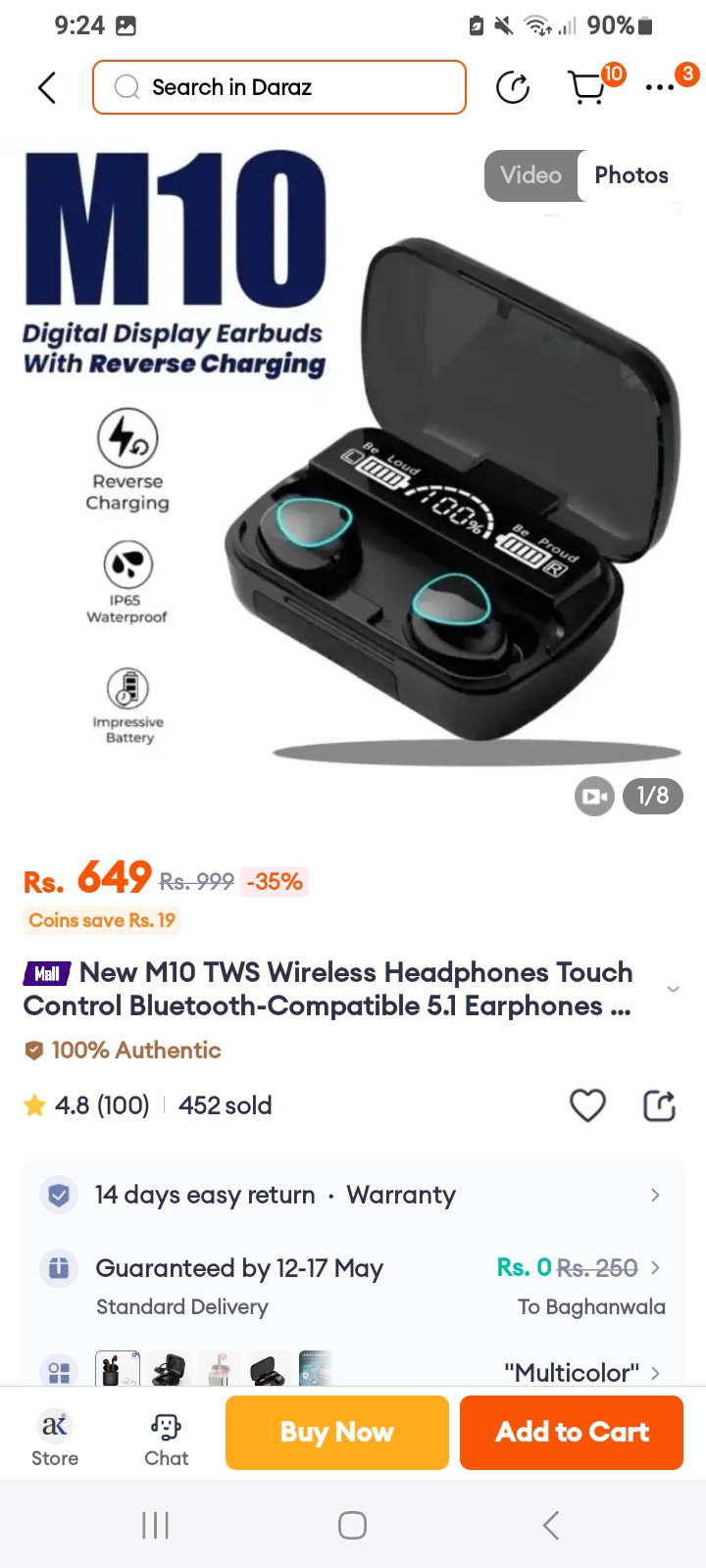Chat with the seller
Screen dimensions: 706x1568
coord(167,1437)
